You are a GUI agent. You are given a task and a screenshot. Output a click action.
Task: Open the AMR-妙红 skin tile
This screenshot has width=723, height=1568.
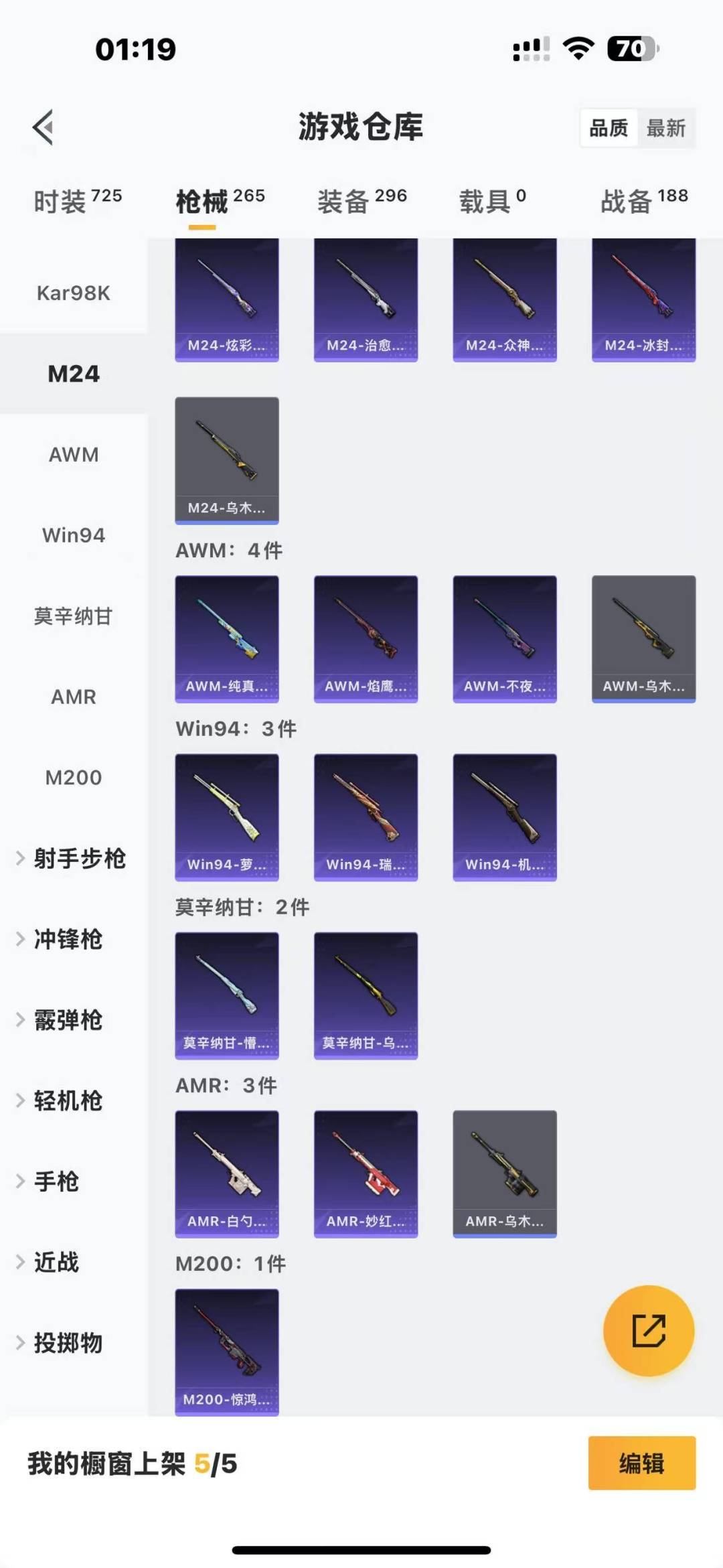coord(366,1173)
